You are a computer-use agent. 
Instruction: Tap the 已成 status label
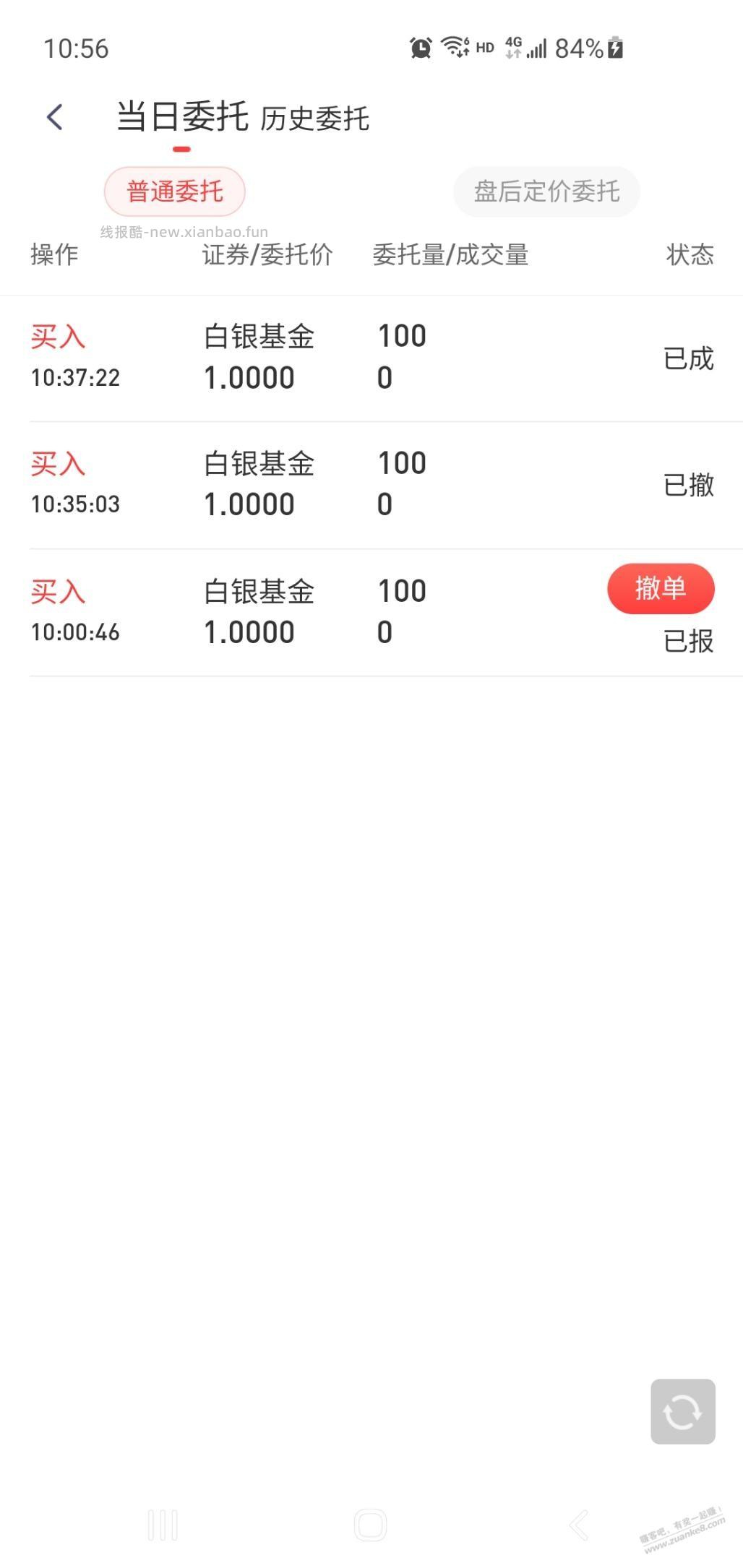(688, 358)
